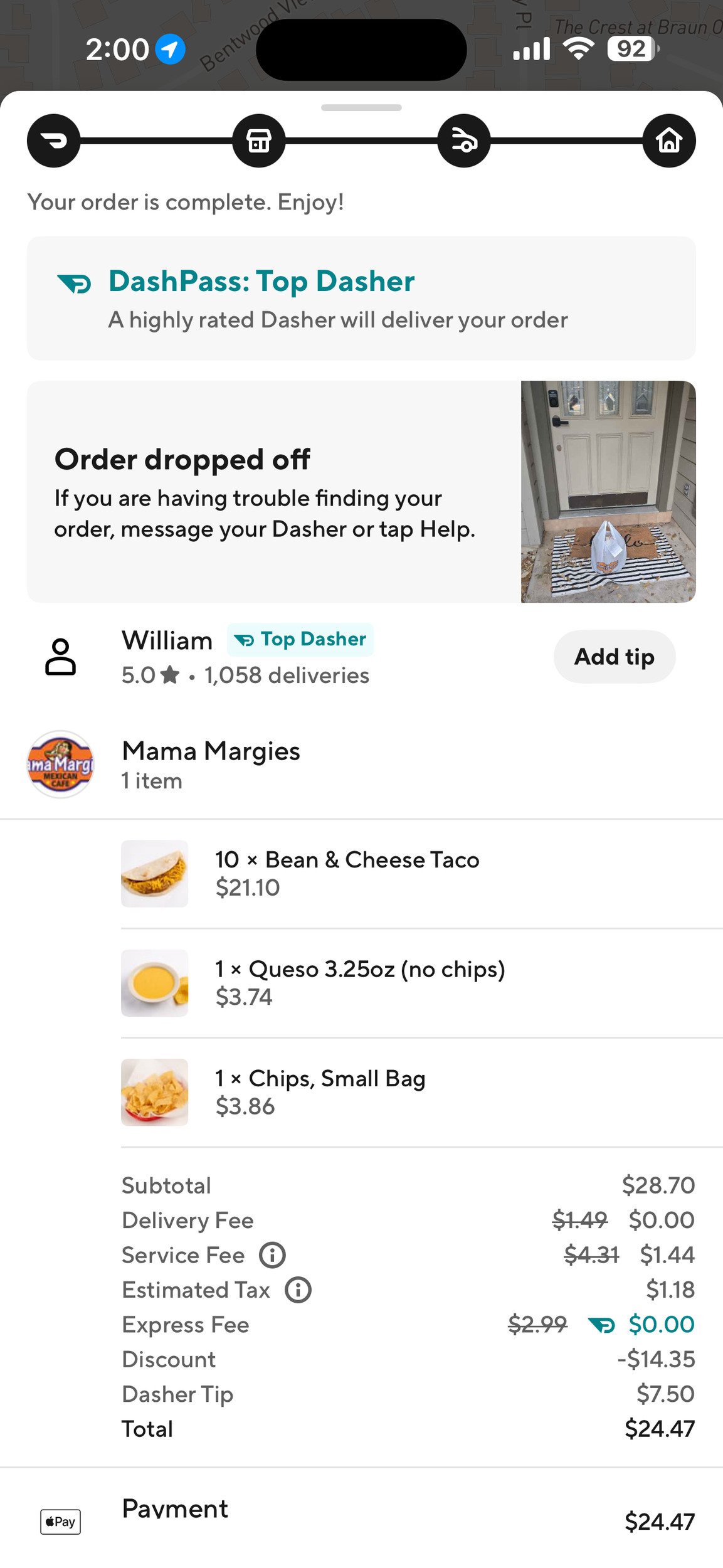Add a tip for William

(614, 657)
